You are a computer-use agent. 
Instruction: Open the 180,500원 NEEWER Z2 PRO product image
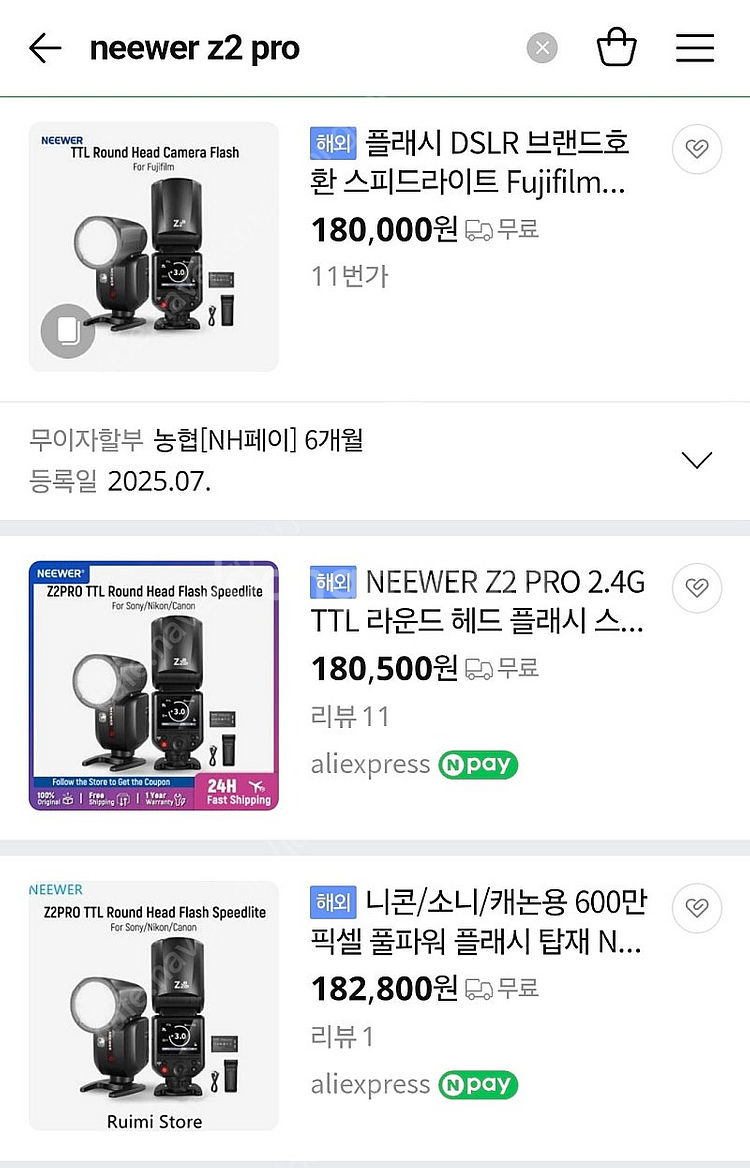click(153, 685)
